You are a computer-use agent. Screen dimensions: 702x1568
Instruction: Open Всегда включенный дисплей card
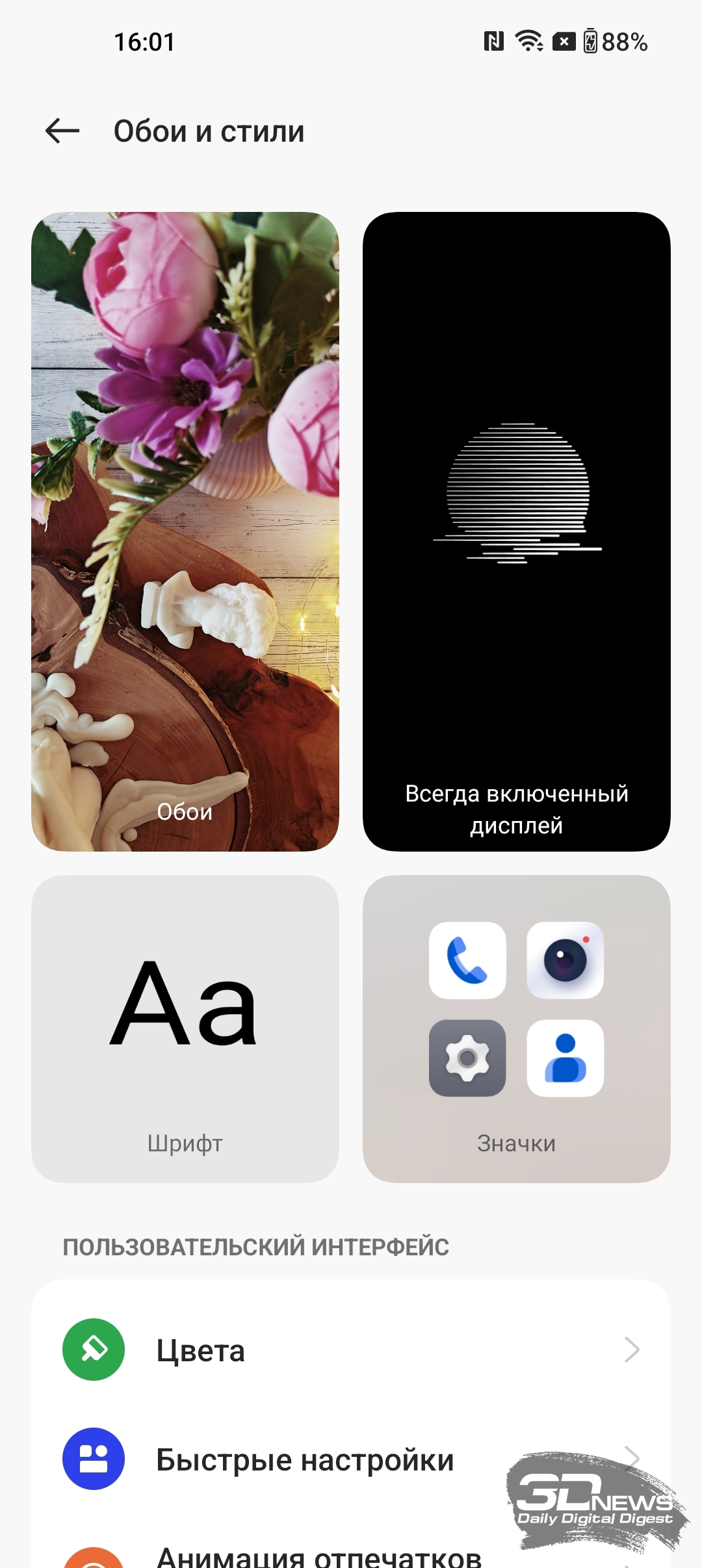[x=517, y=531]
